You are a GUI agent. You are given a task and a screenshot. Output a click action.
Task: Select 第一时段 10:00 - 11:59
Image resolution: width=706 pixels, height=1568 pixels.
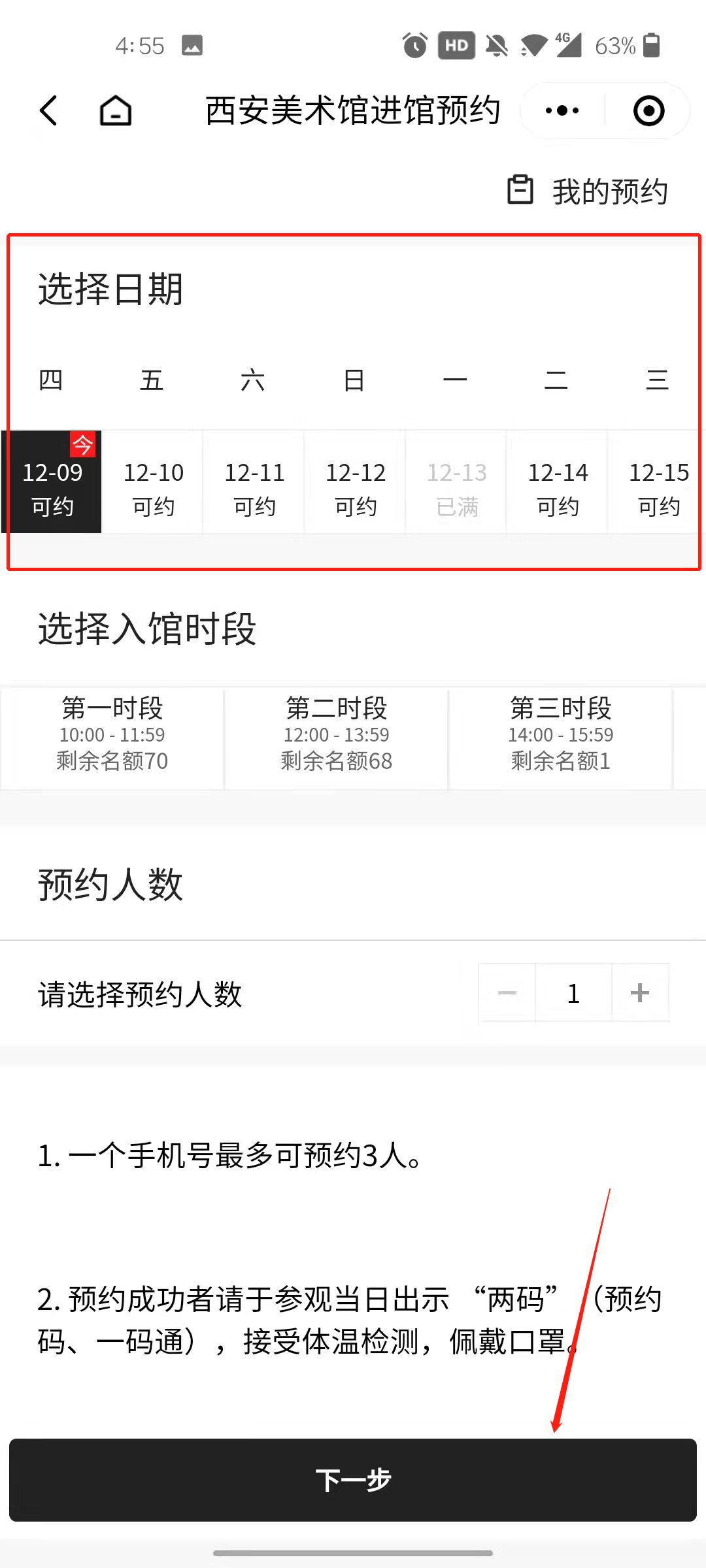pyautogui.click(x=112, y=734)
